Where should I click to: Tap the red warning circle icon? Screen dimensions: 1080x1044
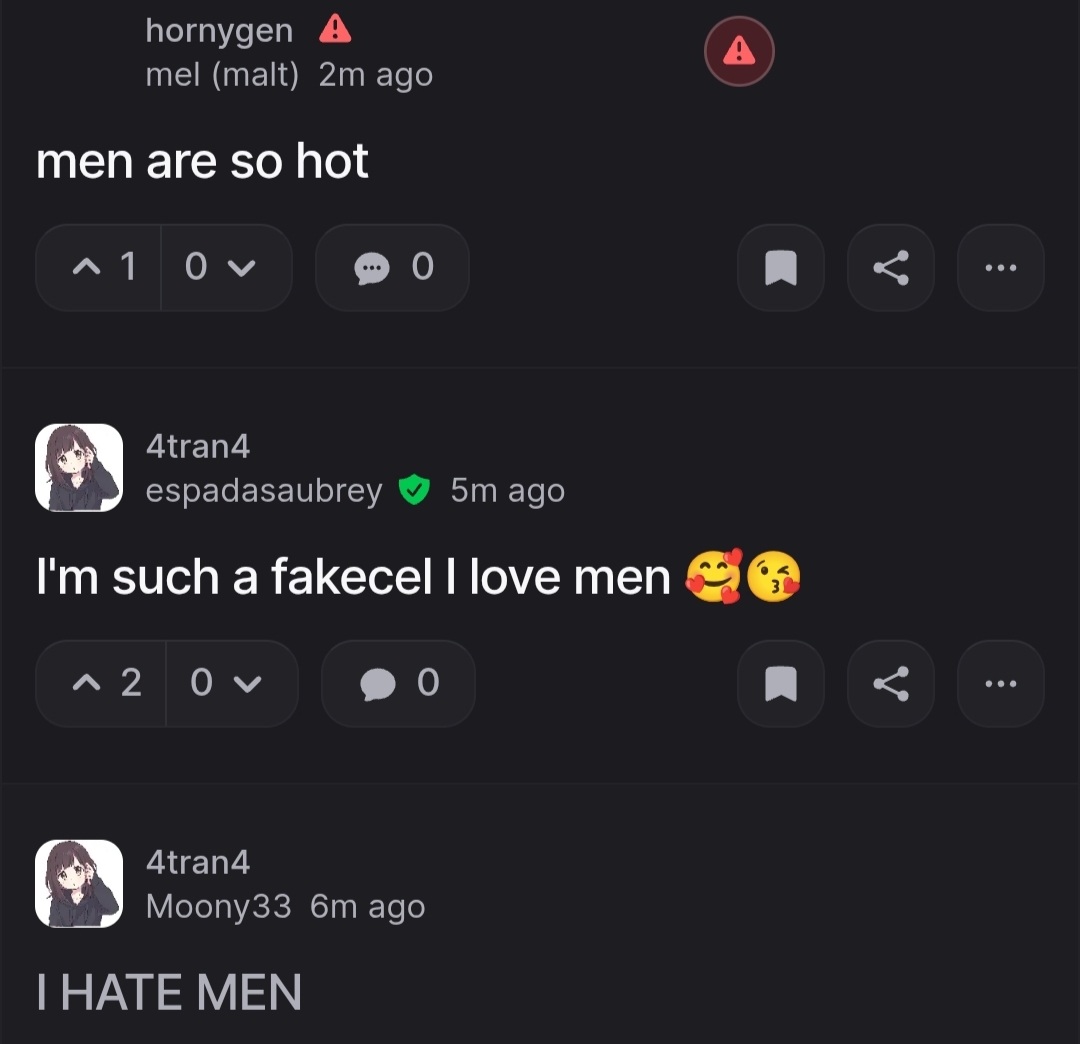(x=739, y=50)
